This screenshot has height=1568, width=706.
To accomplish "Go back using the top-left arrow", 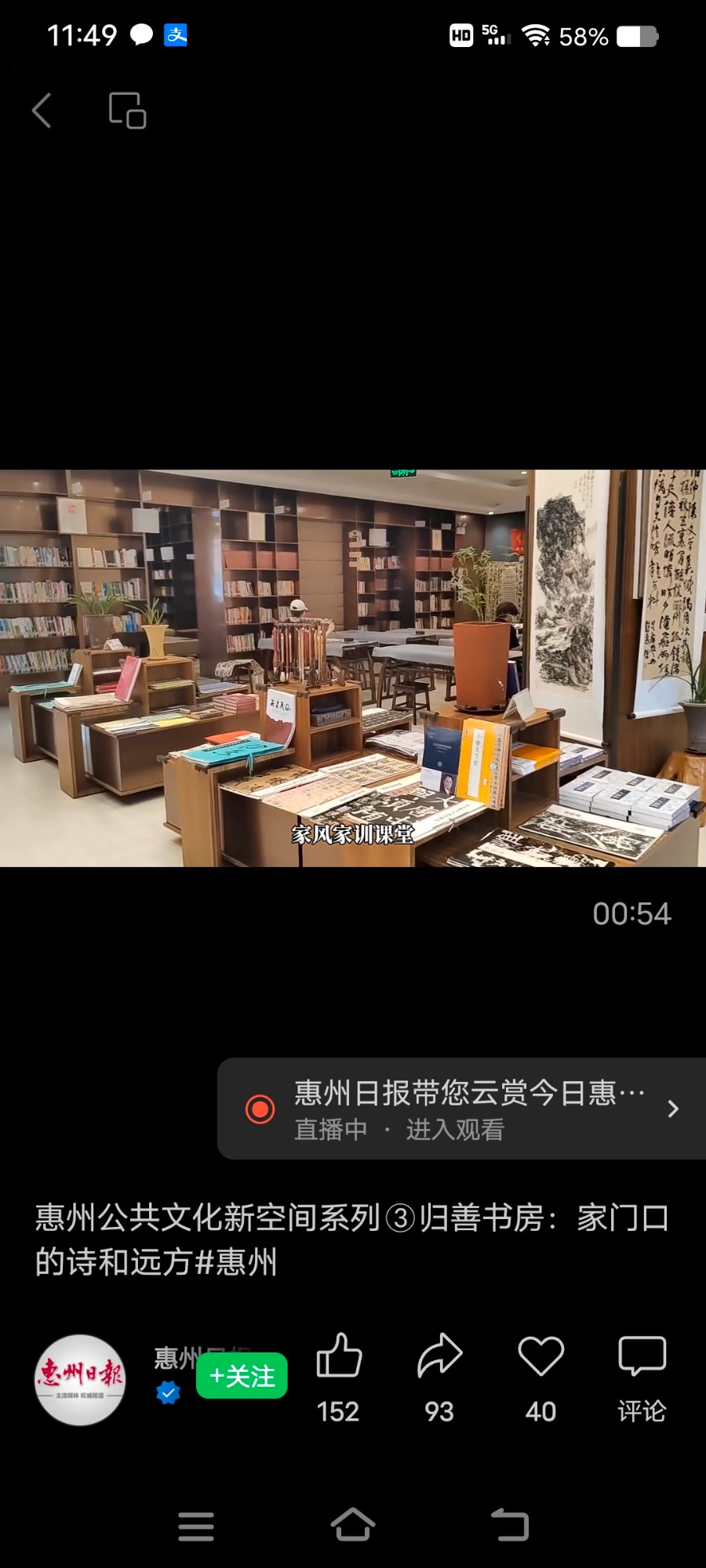I will click(x=42, y=111).
